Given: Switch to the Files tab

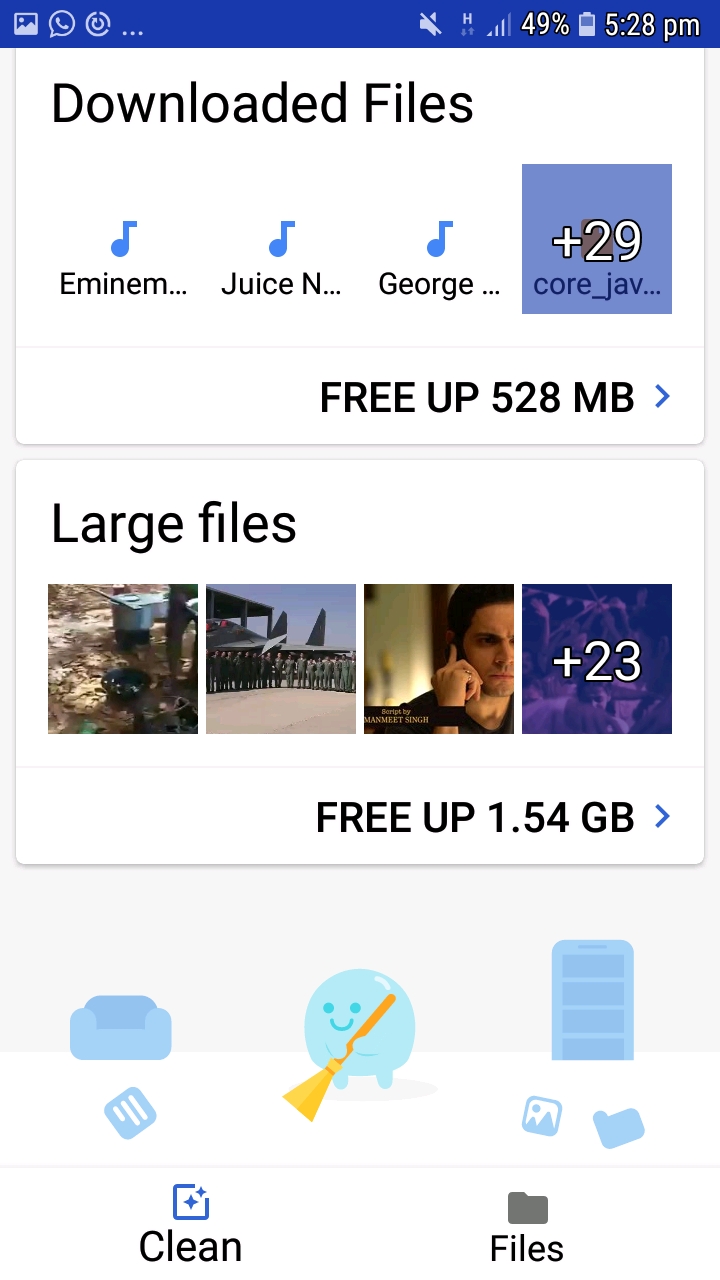Looking at the screenshot, I should point(527,1226).
